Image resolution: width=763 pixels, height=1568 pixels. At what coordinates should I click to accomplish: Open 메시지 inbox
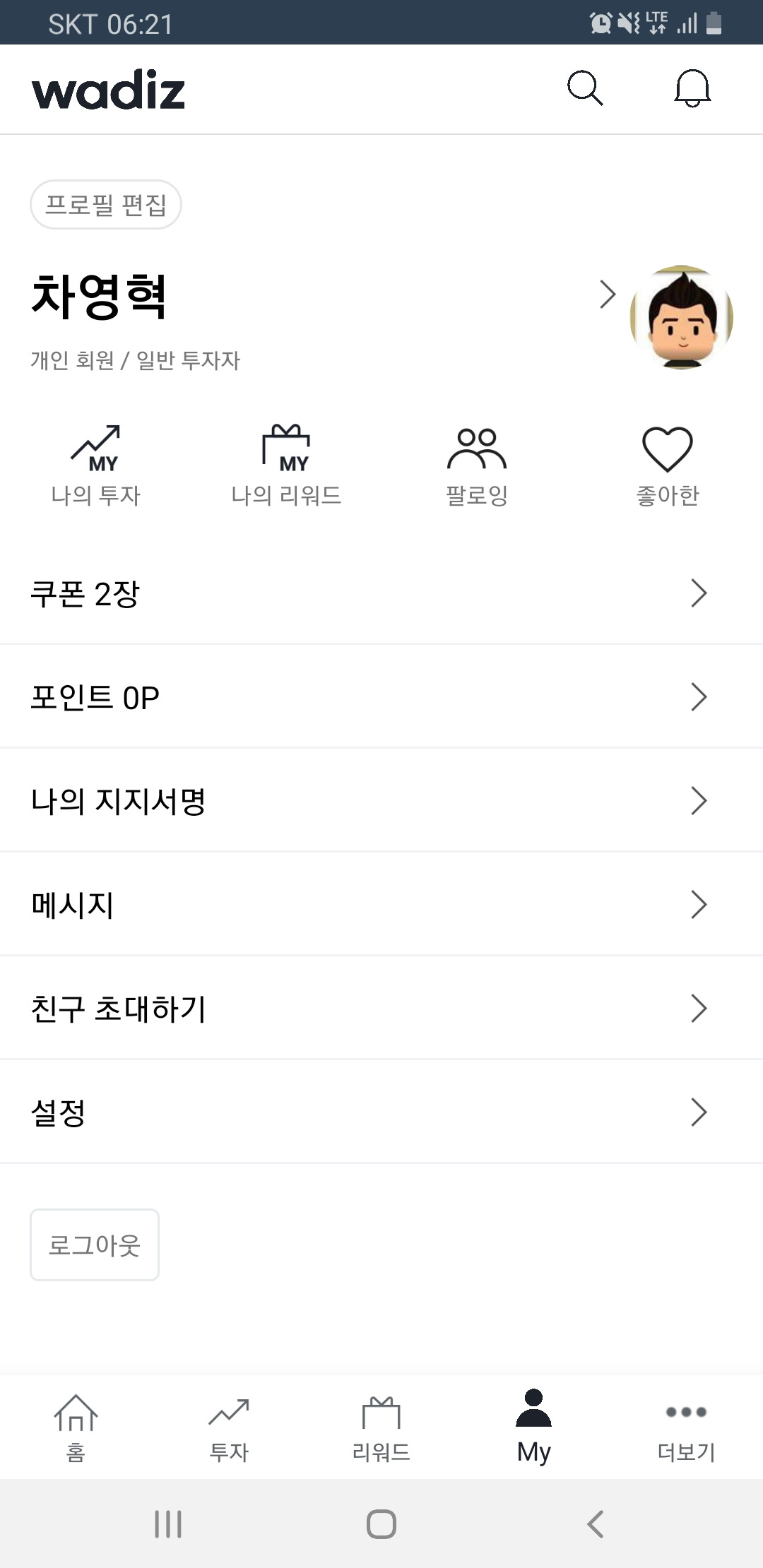click(x=381, y=905)
